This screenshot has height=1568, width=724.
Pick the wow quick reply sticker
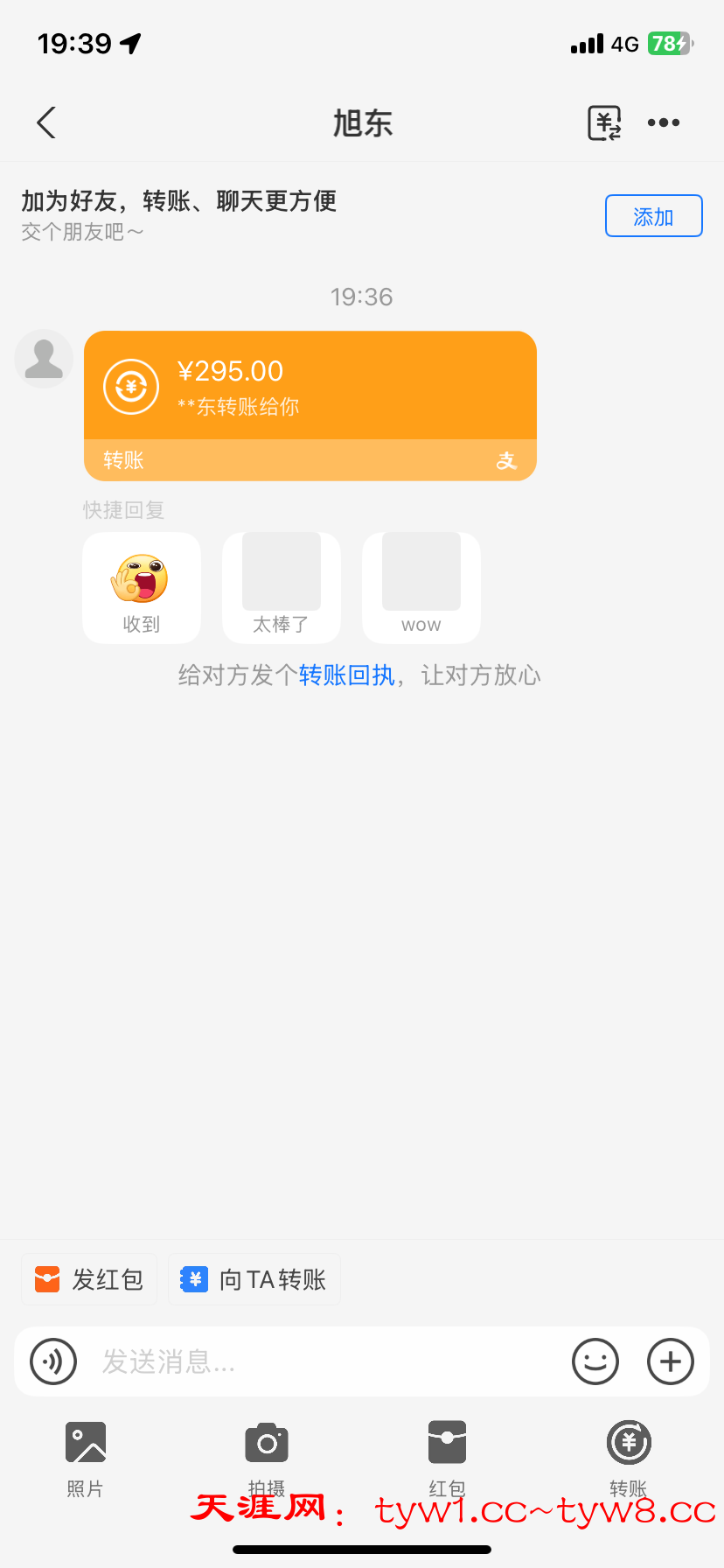pyautogui.click(x=421, y=587)
